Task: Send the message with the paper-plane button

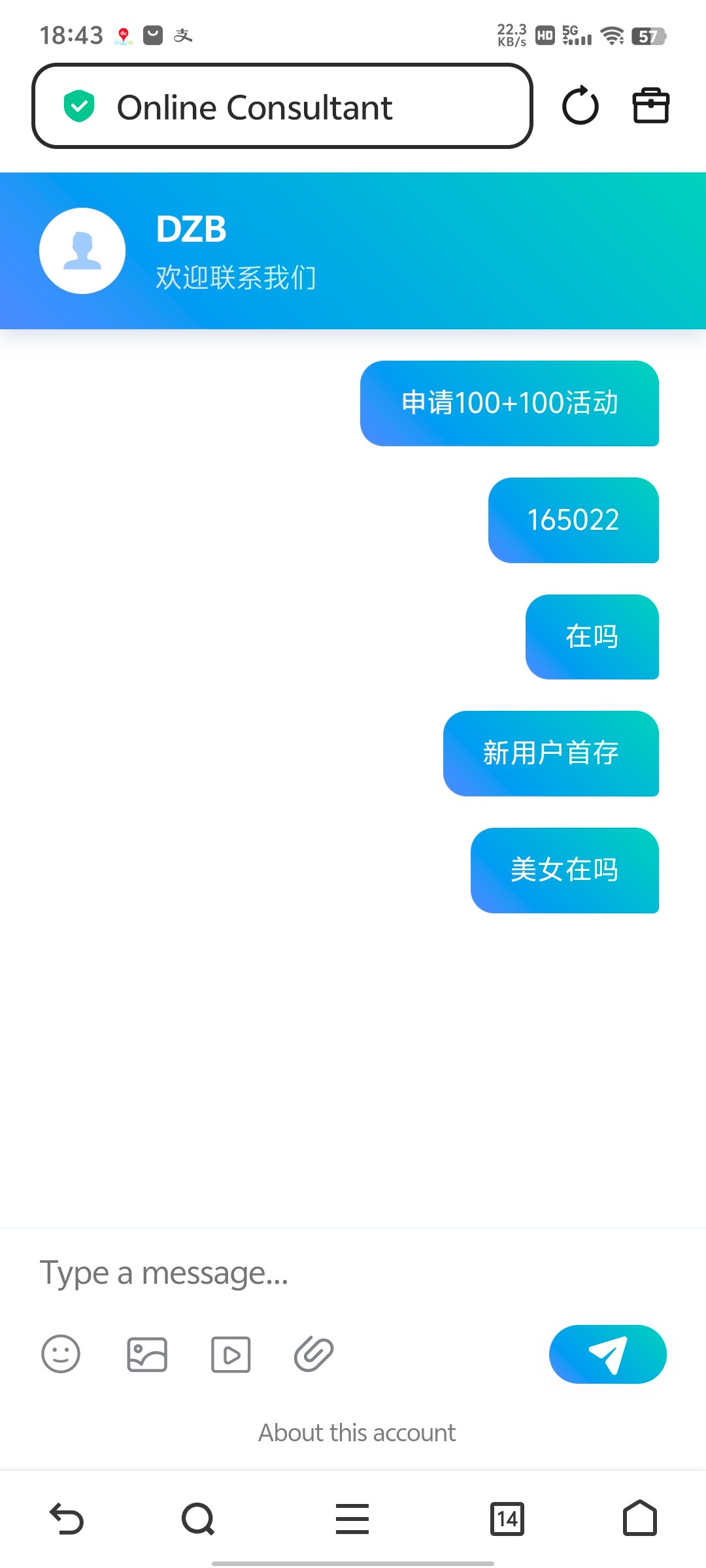Action: pyautogui.click(x=607, y=1354)
